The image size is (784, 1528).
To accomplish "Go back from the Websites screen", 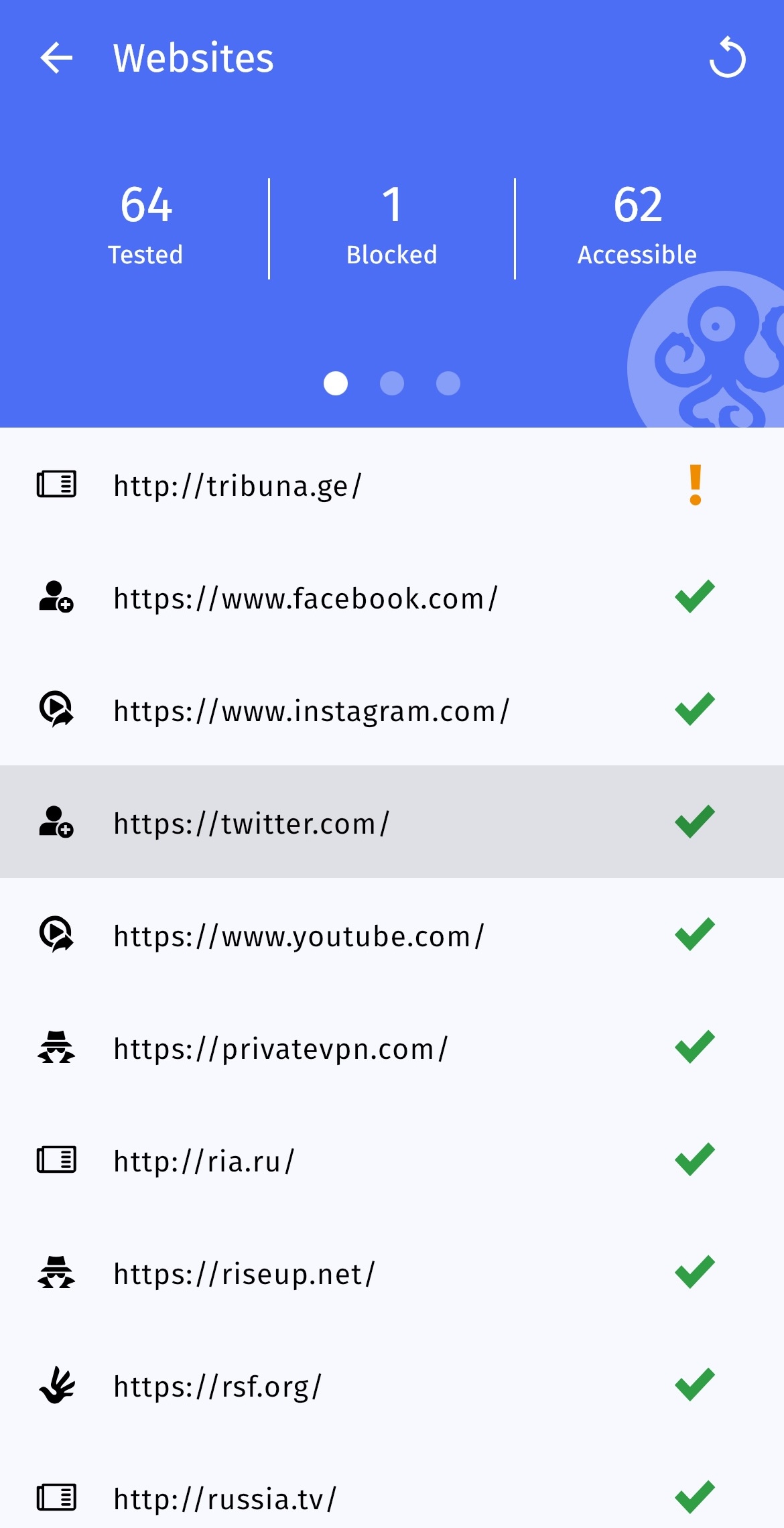I will (56, 58).
